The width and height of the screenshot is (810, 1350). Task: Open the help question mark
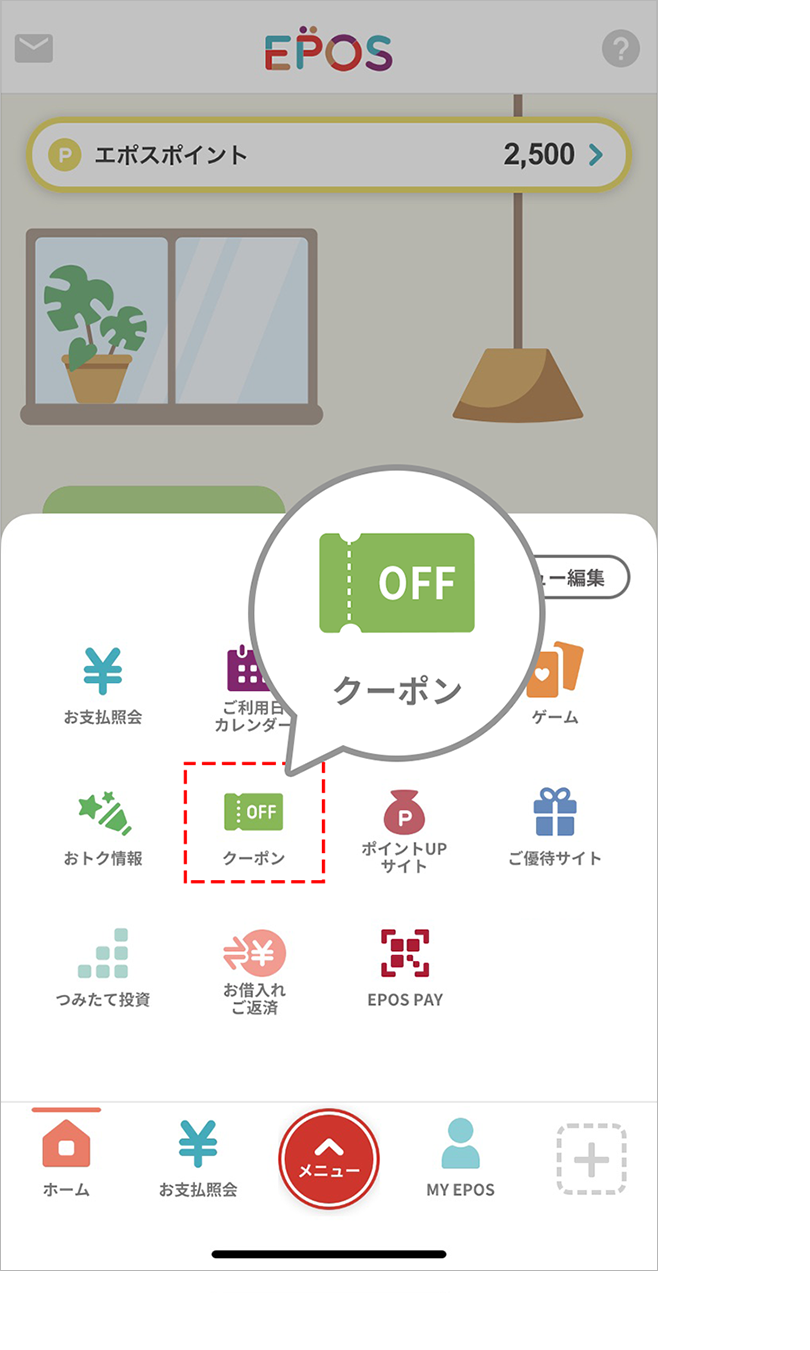point(620,49)
